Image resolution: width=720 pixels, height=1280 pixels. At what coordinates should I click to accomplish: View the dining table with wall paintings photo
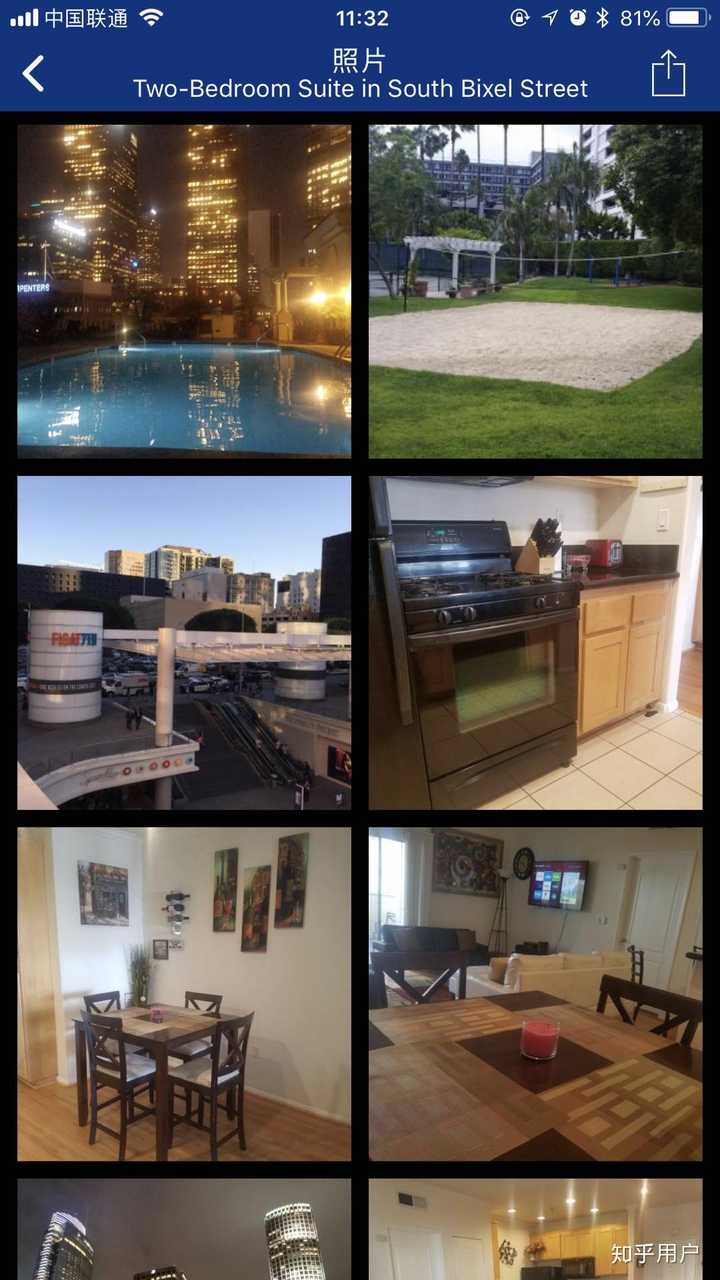(184, 994)
